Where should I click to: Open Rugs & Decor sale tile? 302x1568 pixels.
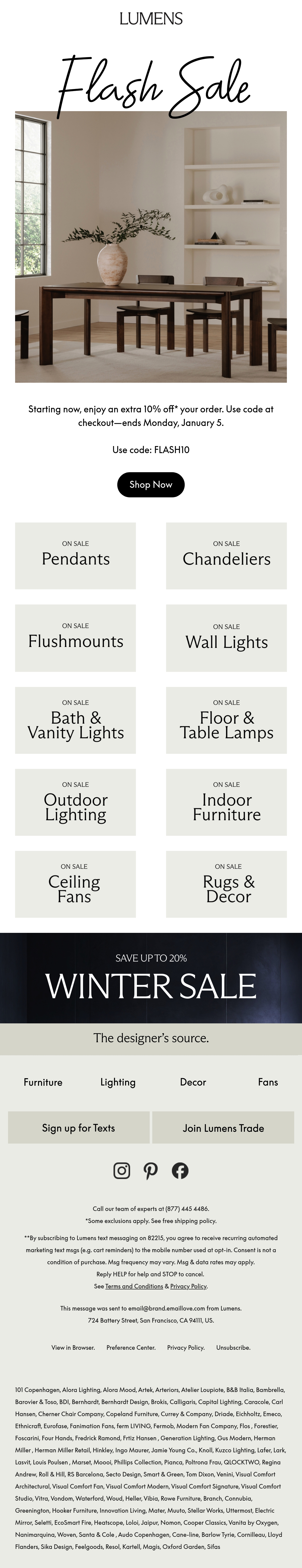click(226, 884)
